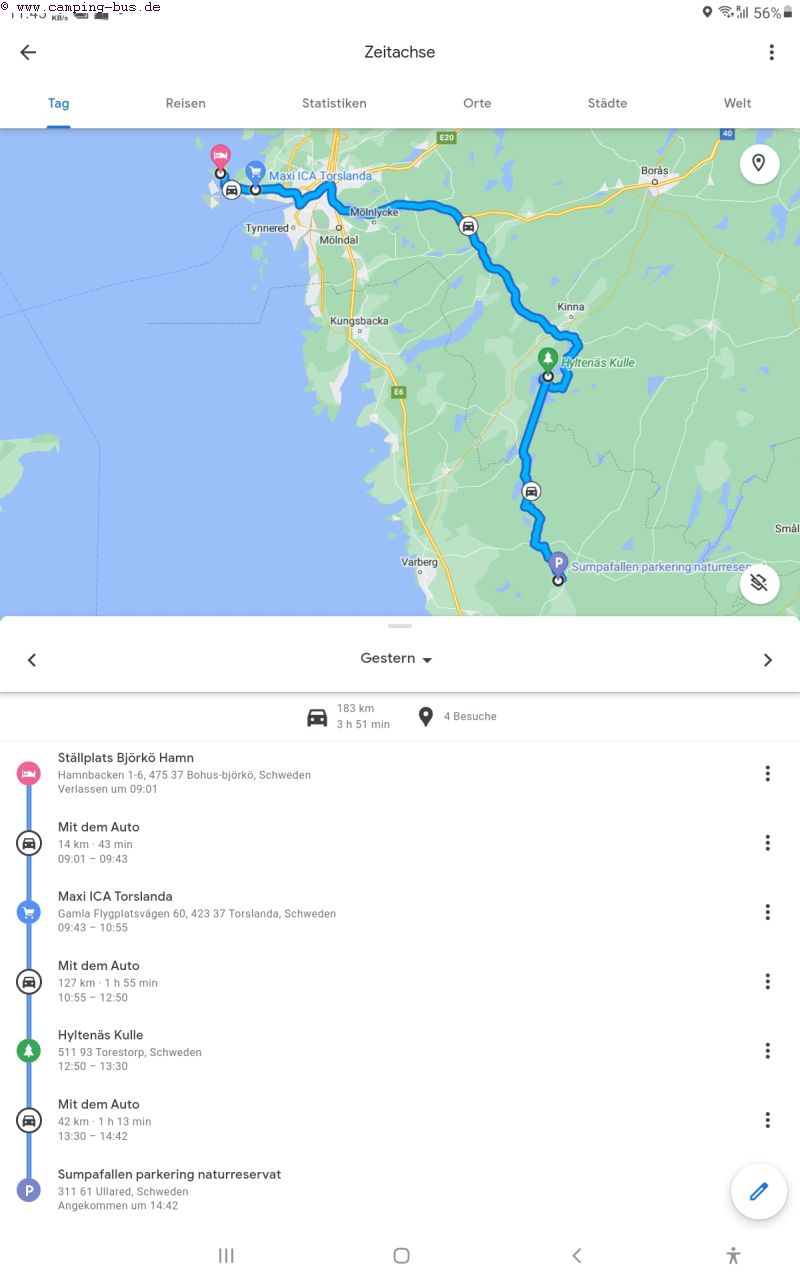Viewport: 800px width, 1280px height.
Task: Open the overflow menu in the app bar
Action: [x=771, y=53]
